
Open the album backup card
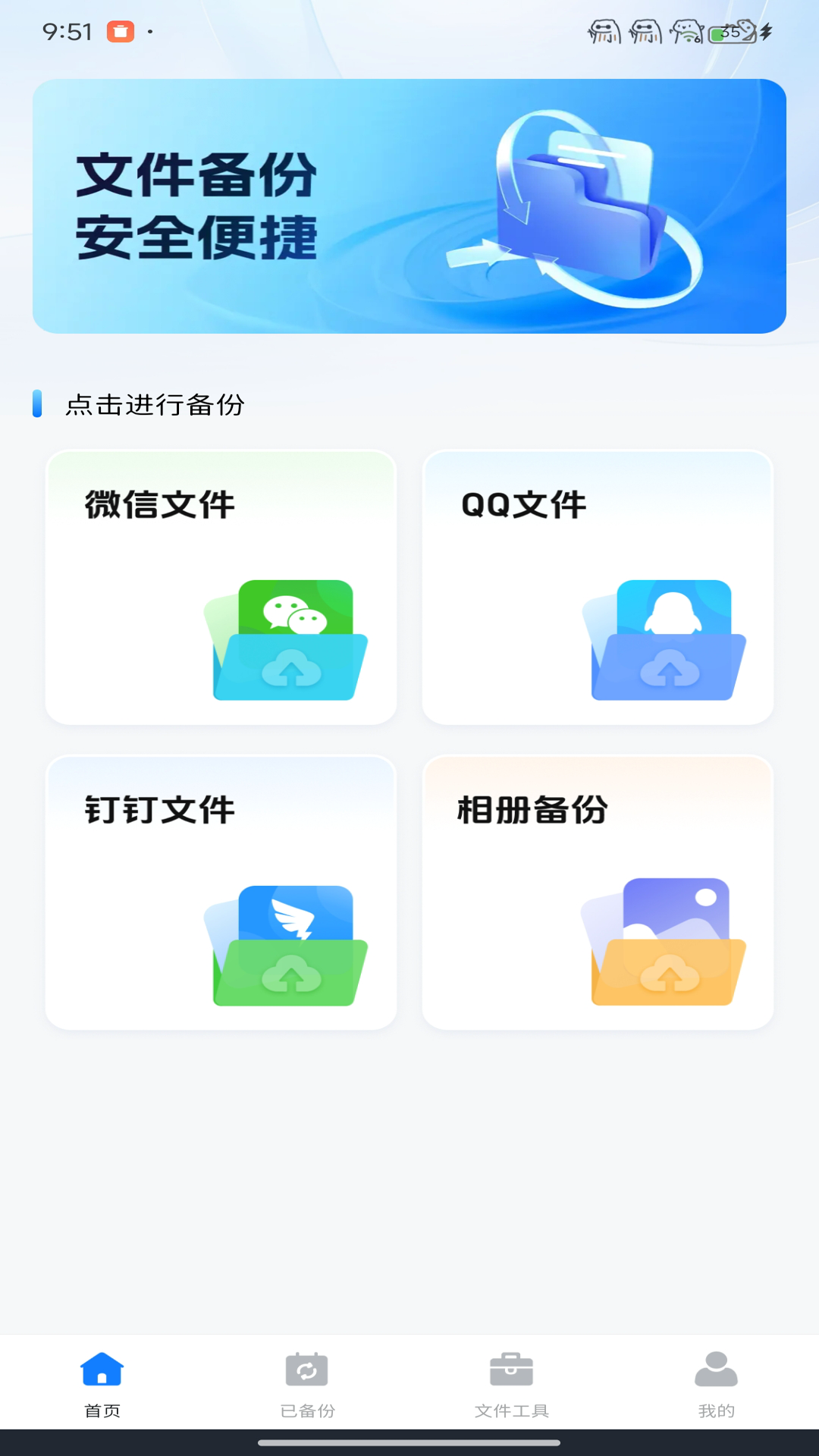[x=598, y=891]
